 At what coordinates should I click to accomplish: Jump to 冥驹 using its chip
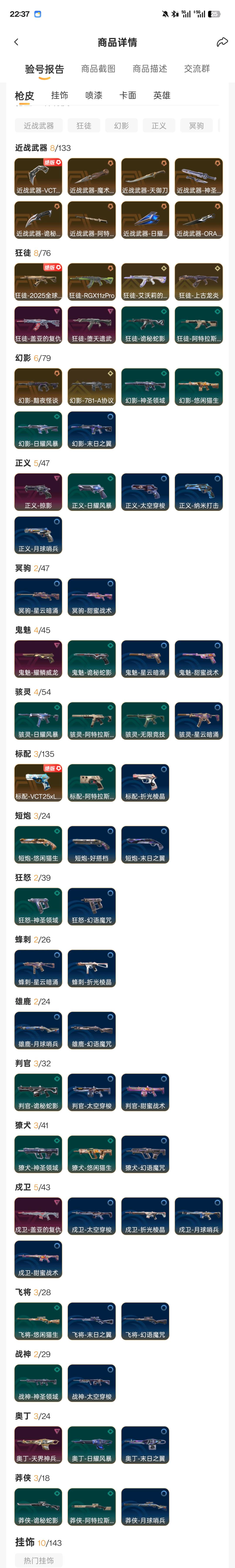196,125
